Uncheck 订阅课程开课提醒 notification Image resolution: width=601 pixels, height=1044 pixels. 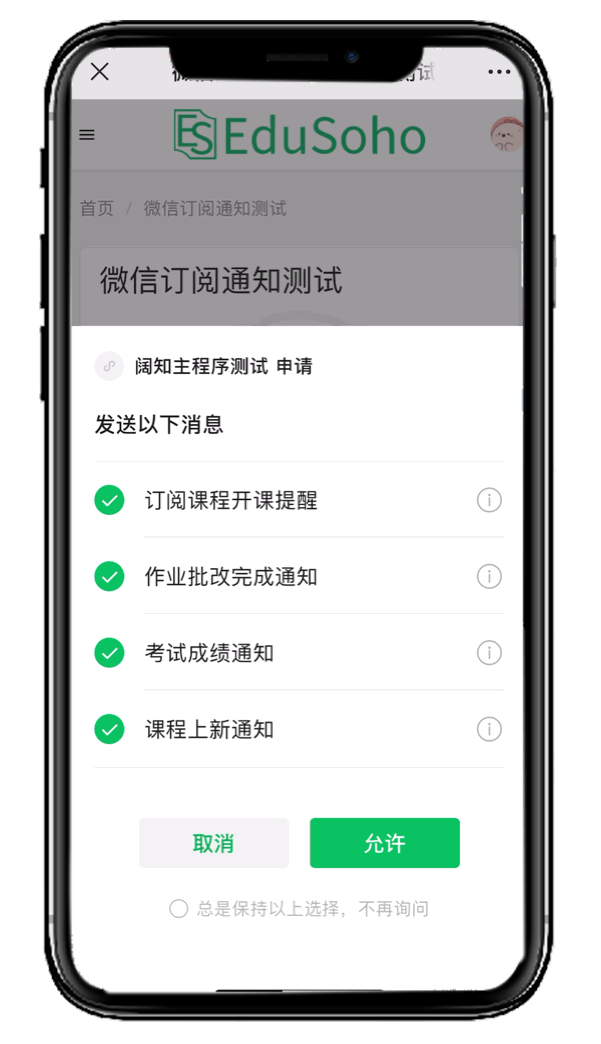coord(109,500)
